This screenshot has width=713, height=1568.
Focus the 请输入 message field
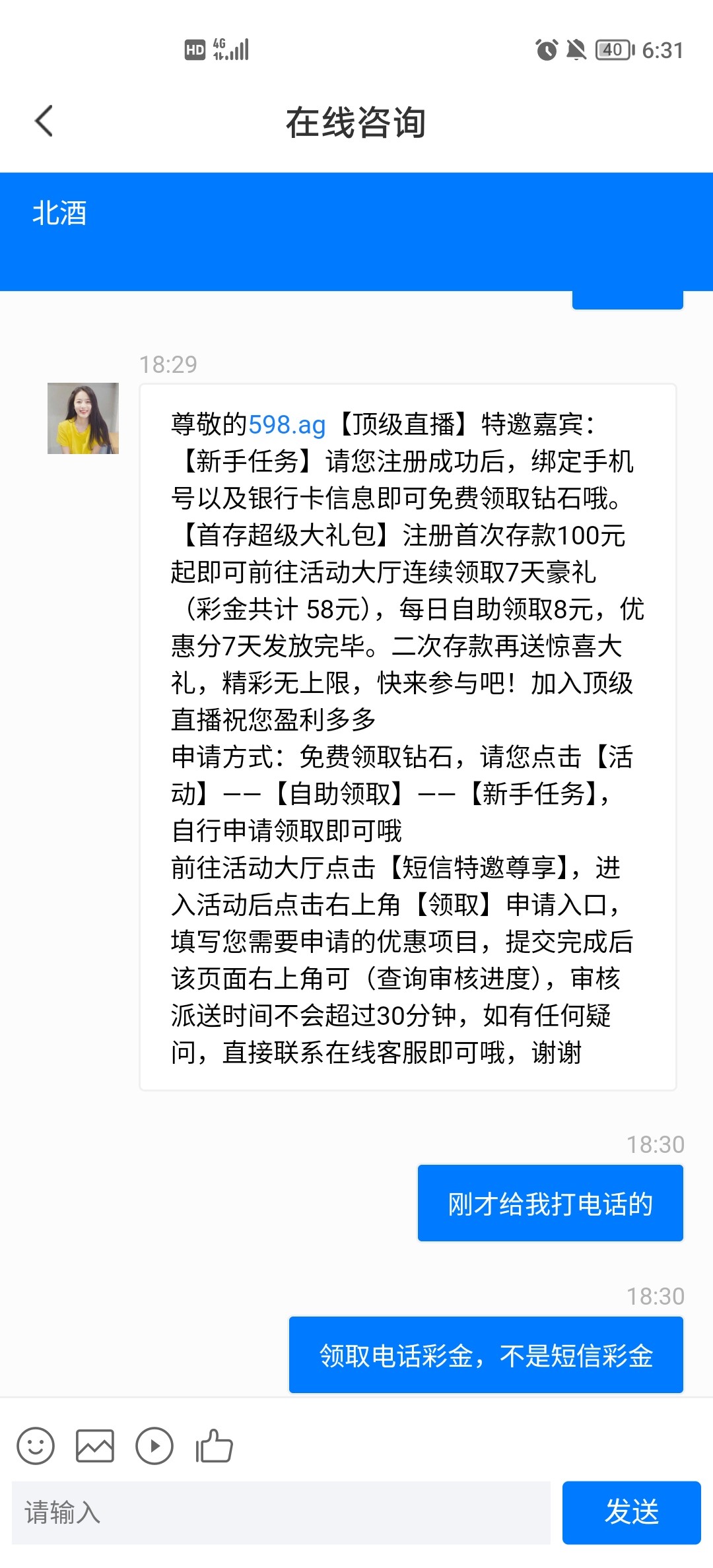point(281,1513)
